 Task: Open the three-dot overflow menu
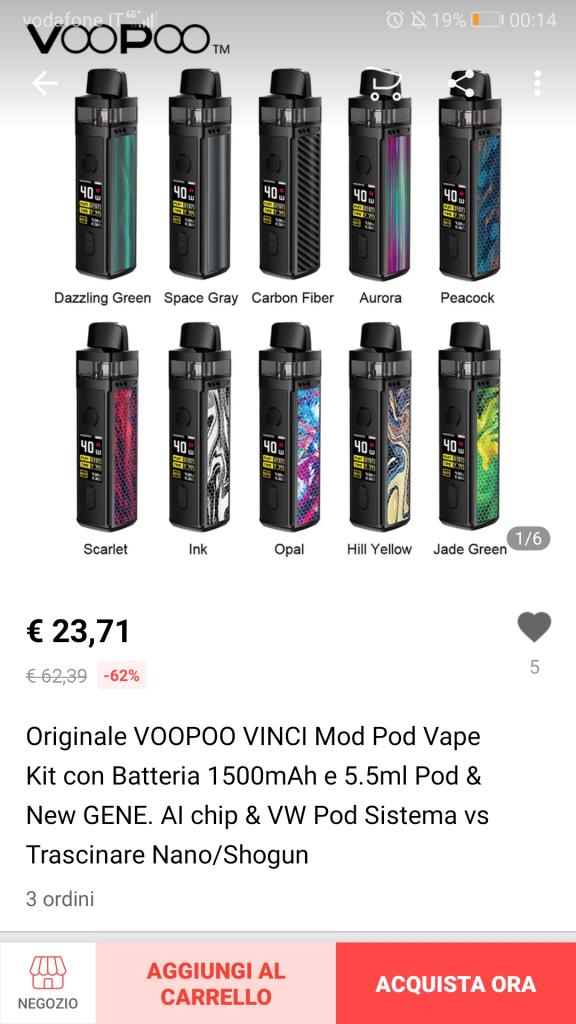click(x=537, y=84)
